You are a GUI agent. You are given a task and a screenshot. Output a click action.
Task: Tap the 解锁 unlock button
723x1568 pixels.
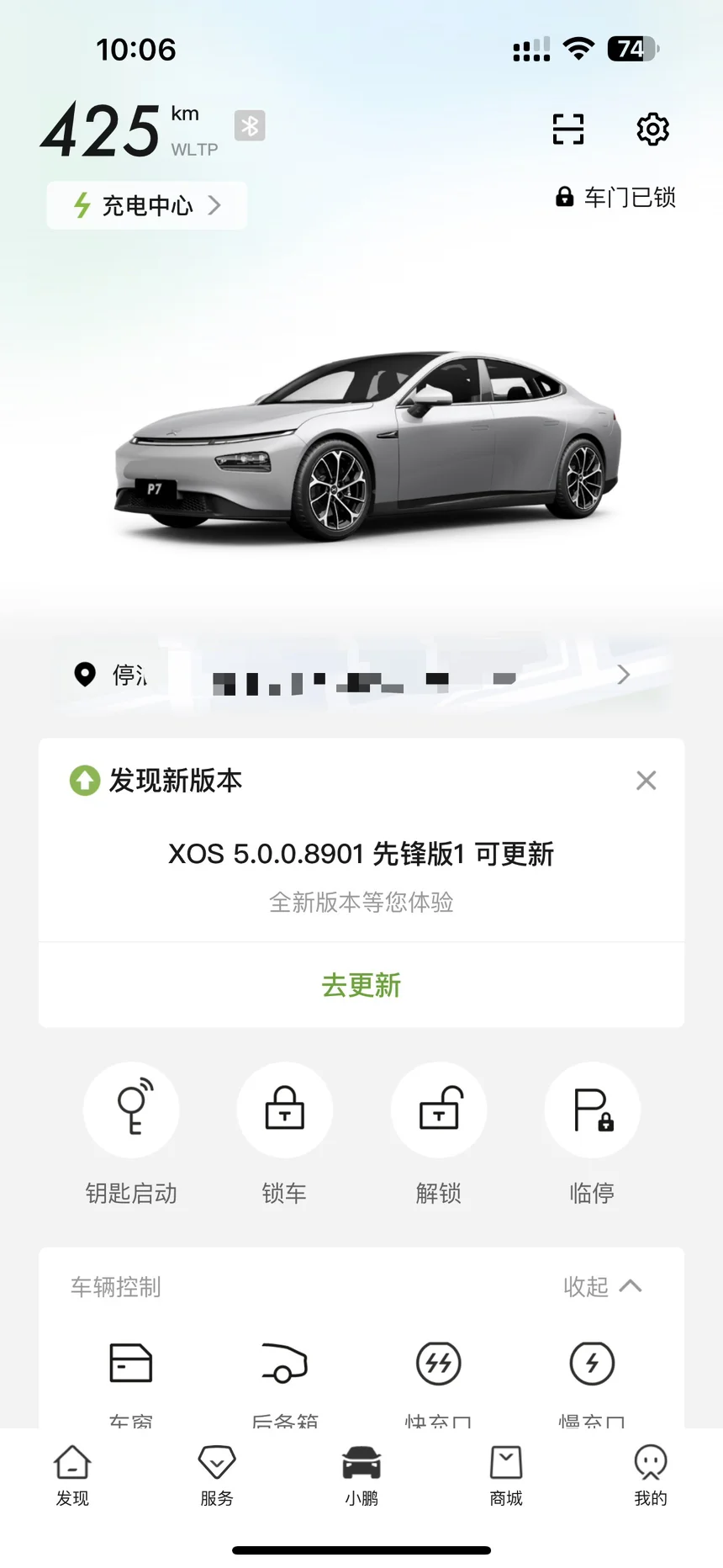tap(439, 1110)
